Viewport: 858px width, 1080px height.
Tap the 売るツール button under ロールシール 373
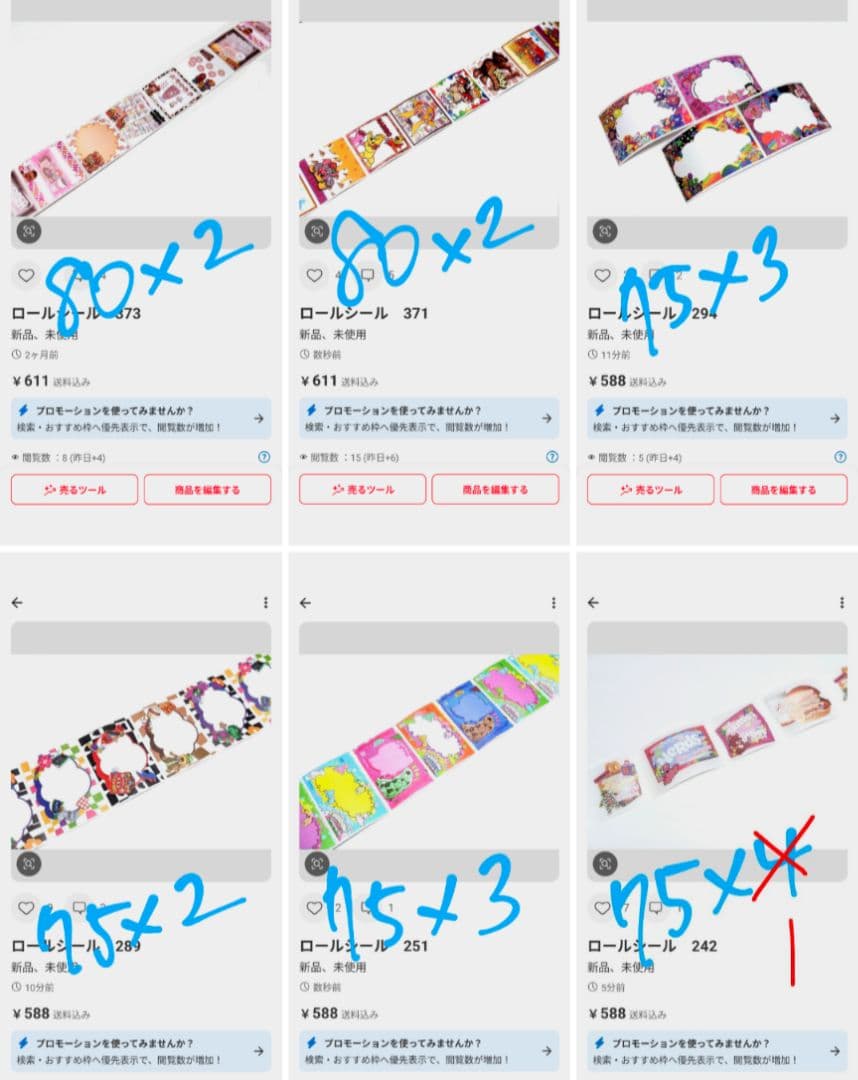74,490
